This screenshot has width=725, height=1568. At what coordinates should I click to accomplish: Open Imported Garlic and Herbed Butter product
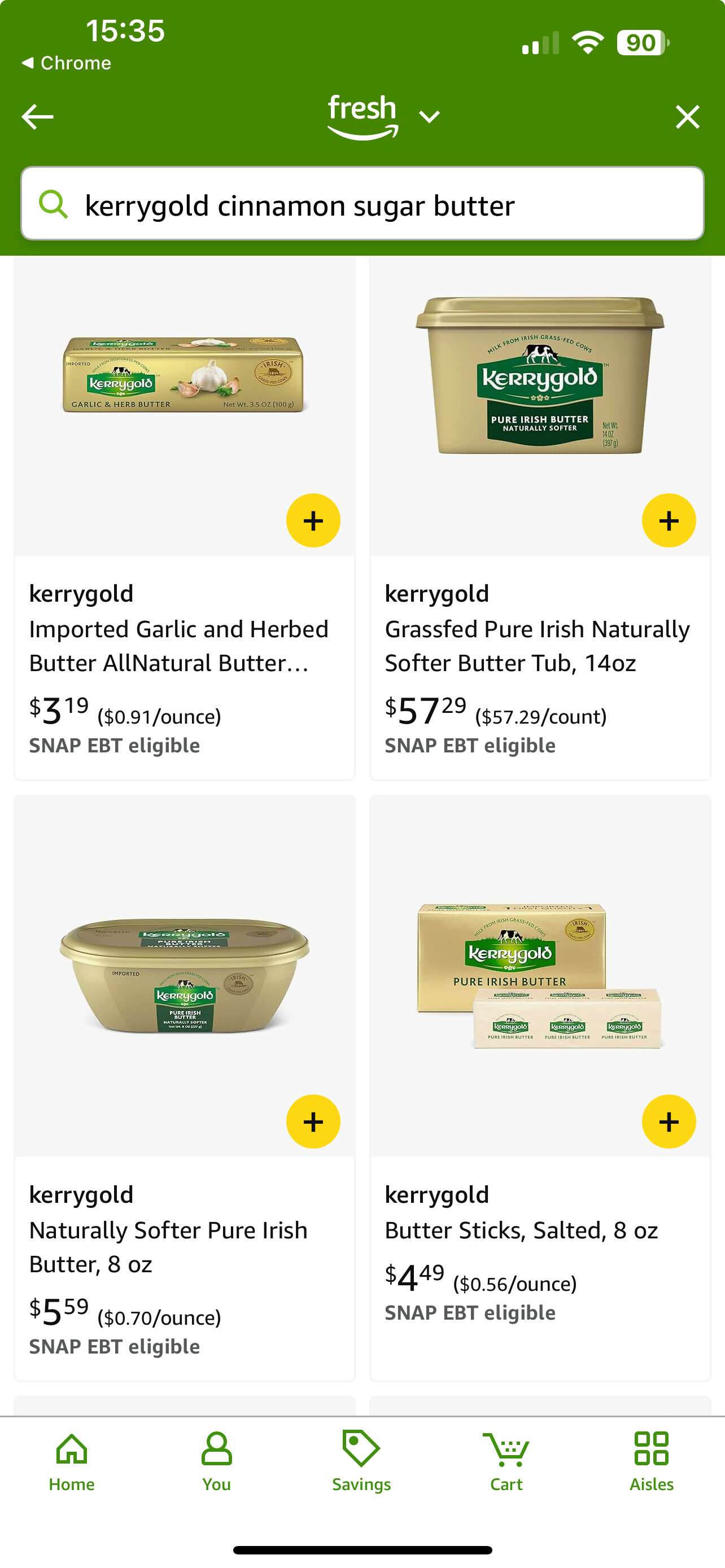(x=179, y=645)
